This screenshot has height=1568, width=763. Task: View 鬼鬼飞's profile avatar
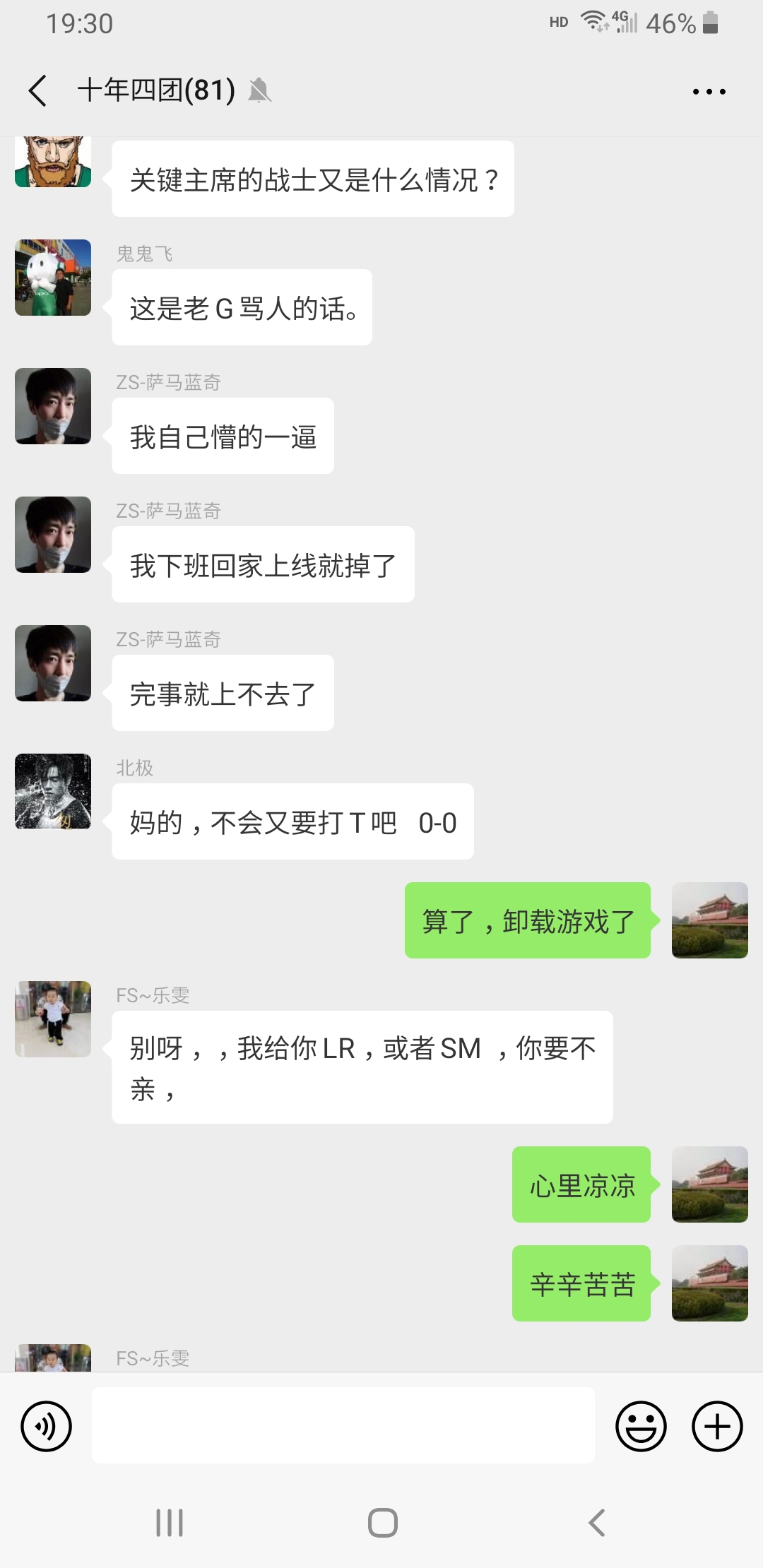coord(53,278)
